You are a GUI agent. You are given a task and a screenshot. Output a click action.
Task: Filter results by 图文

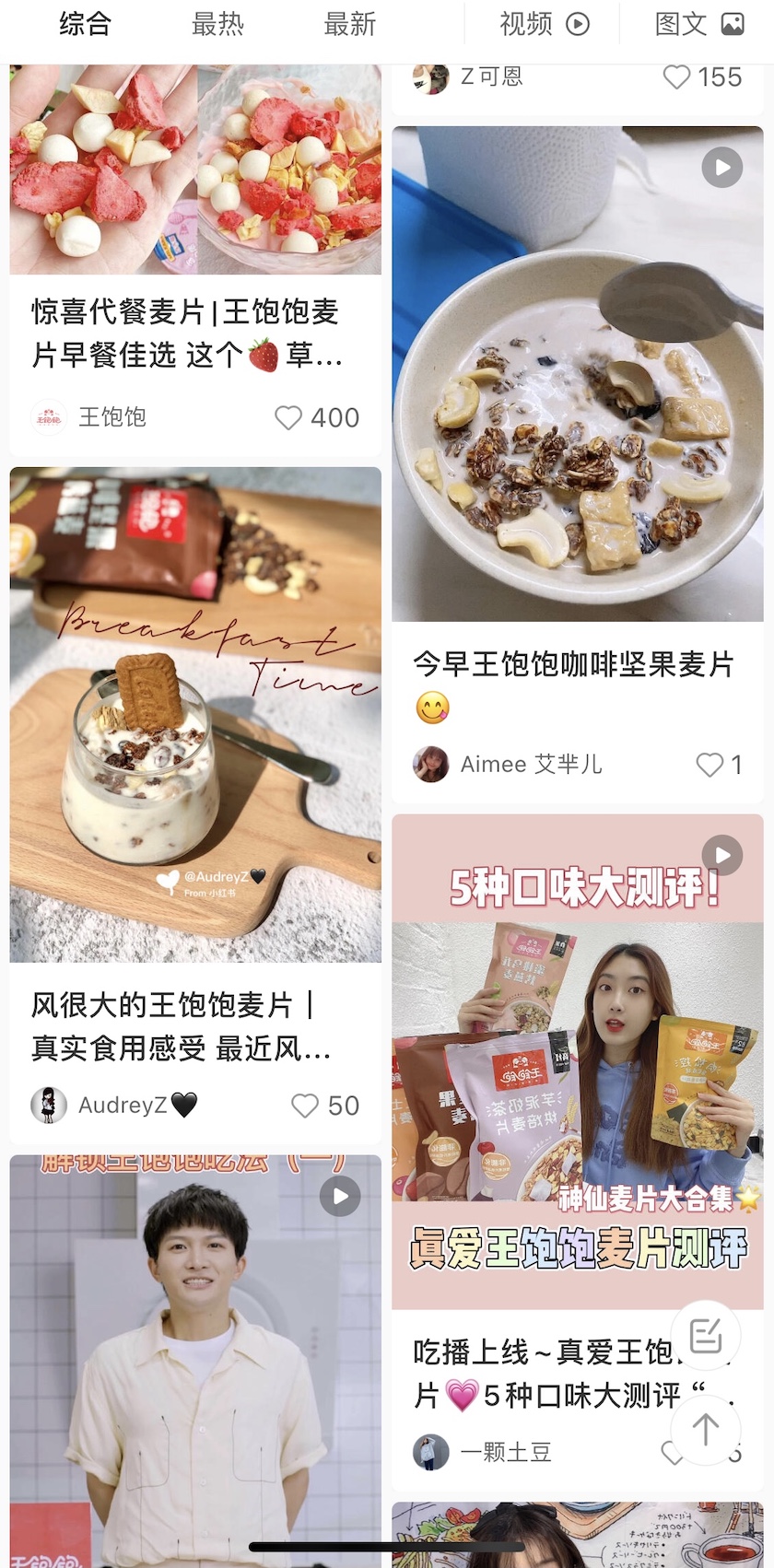(698, 24)
